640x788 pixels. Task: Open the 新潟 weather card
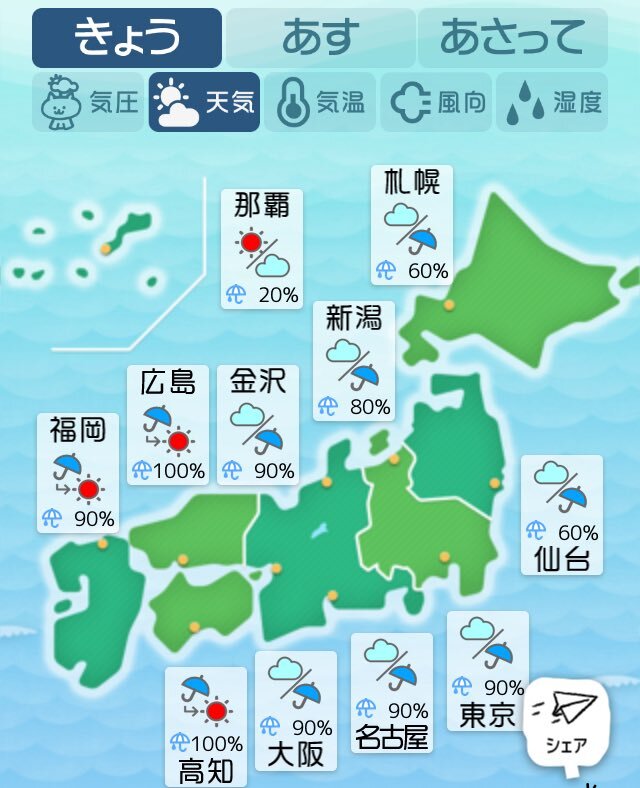354,361
